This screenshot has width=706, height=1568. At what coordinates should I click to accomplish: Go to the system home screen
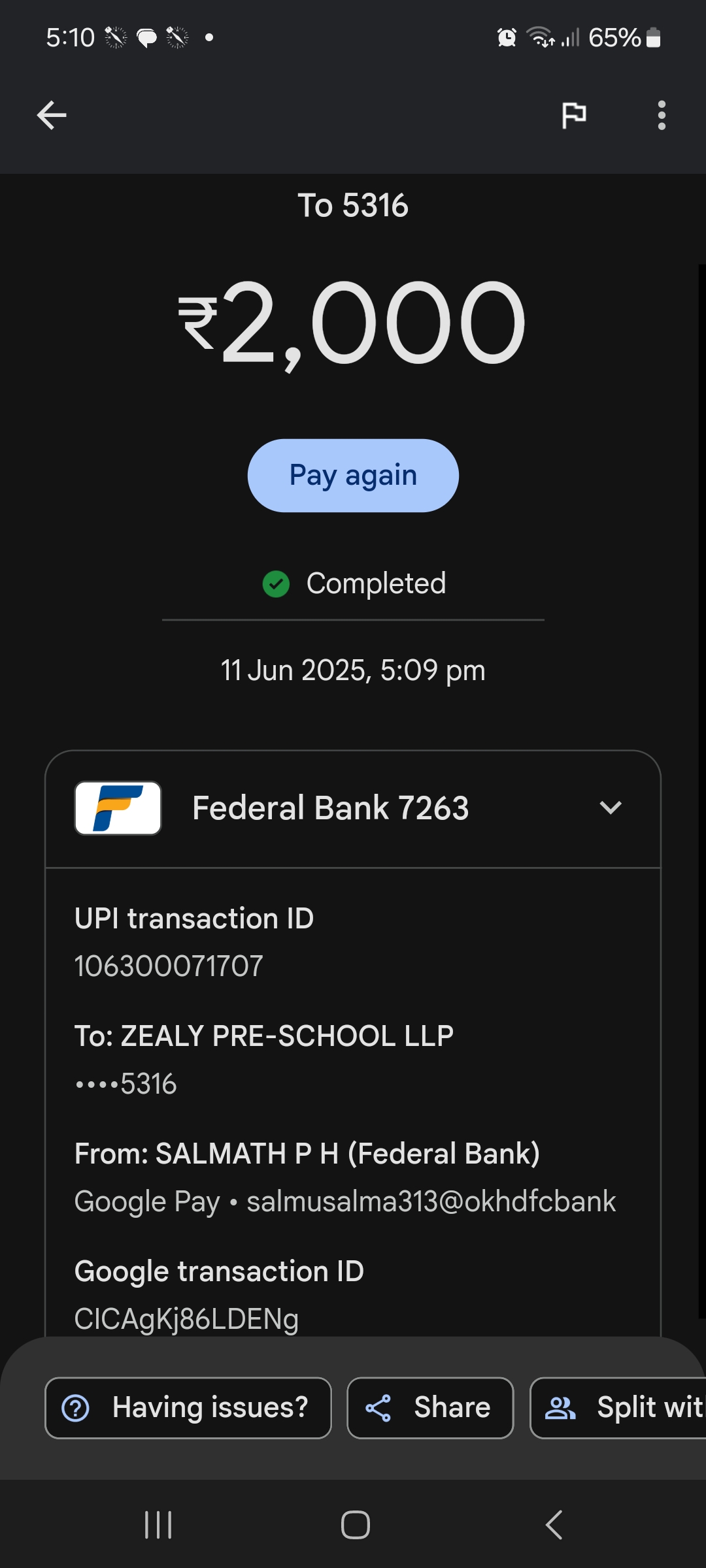355,1525
